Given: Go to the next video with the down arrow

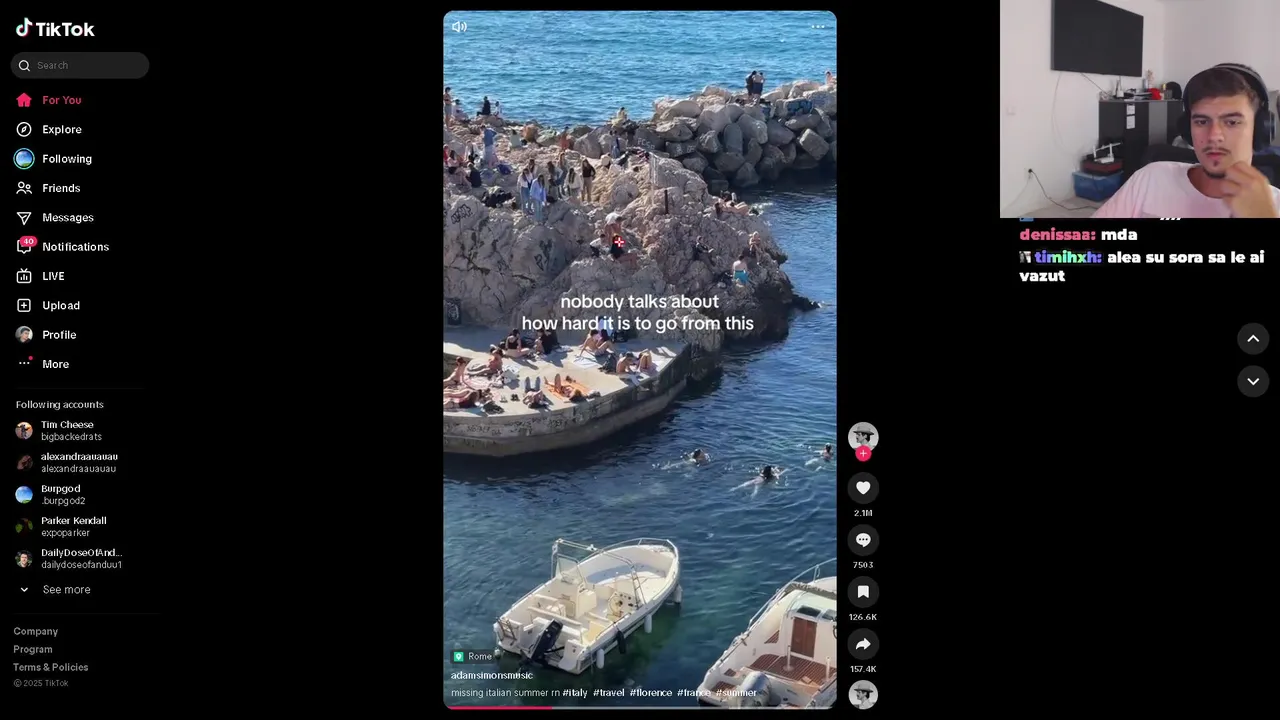Looking at the screenshot, I should pyautogui.click(x=1252, y=381).
